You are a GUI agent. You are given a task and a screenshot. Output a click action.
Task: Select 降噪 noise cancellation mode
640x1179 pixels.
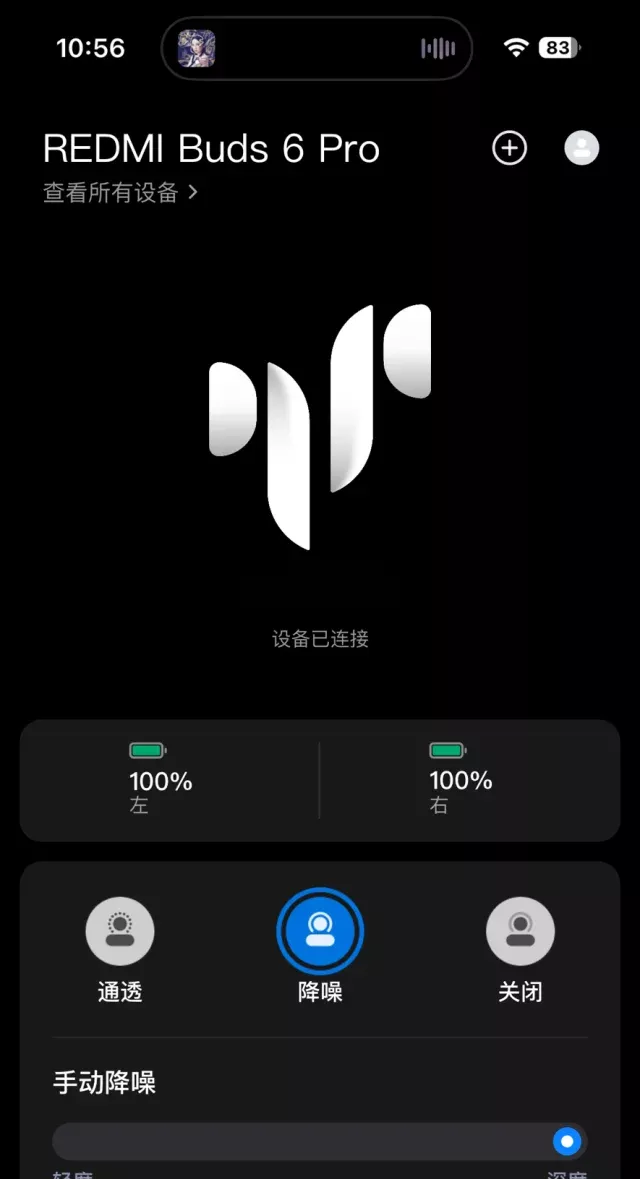pyautogui.click(x=320, y=932)
